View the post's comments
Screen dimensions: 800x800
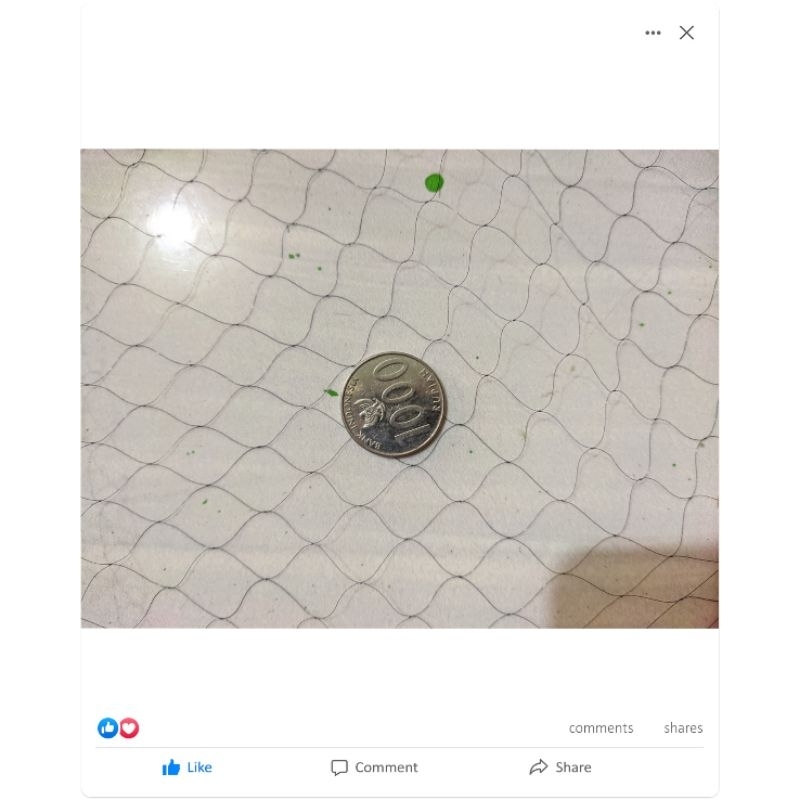point(601,728)
